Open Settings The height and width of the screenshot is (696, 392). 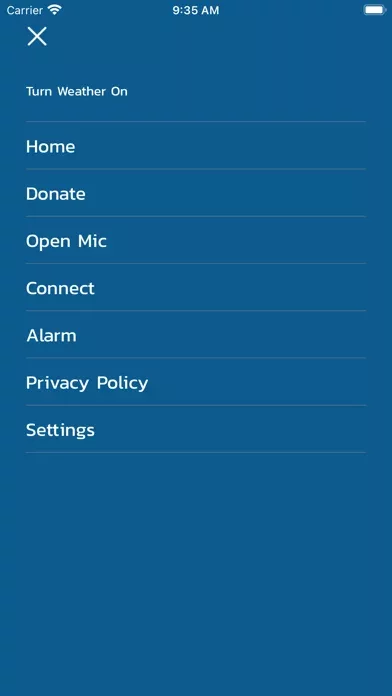tap(196, 429)
